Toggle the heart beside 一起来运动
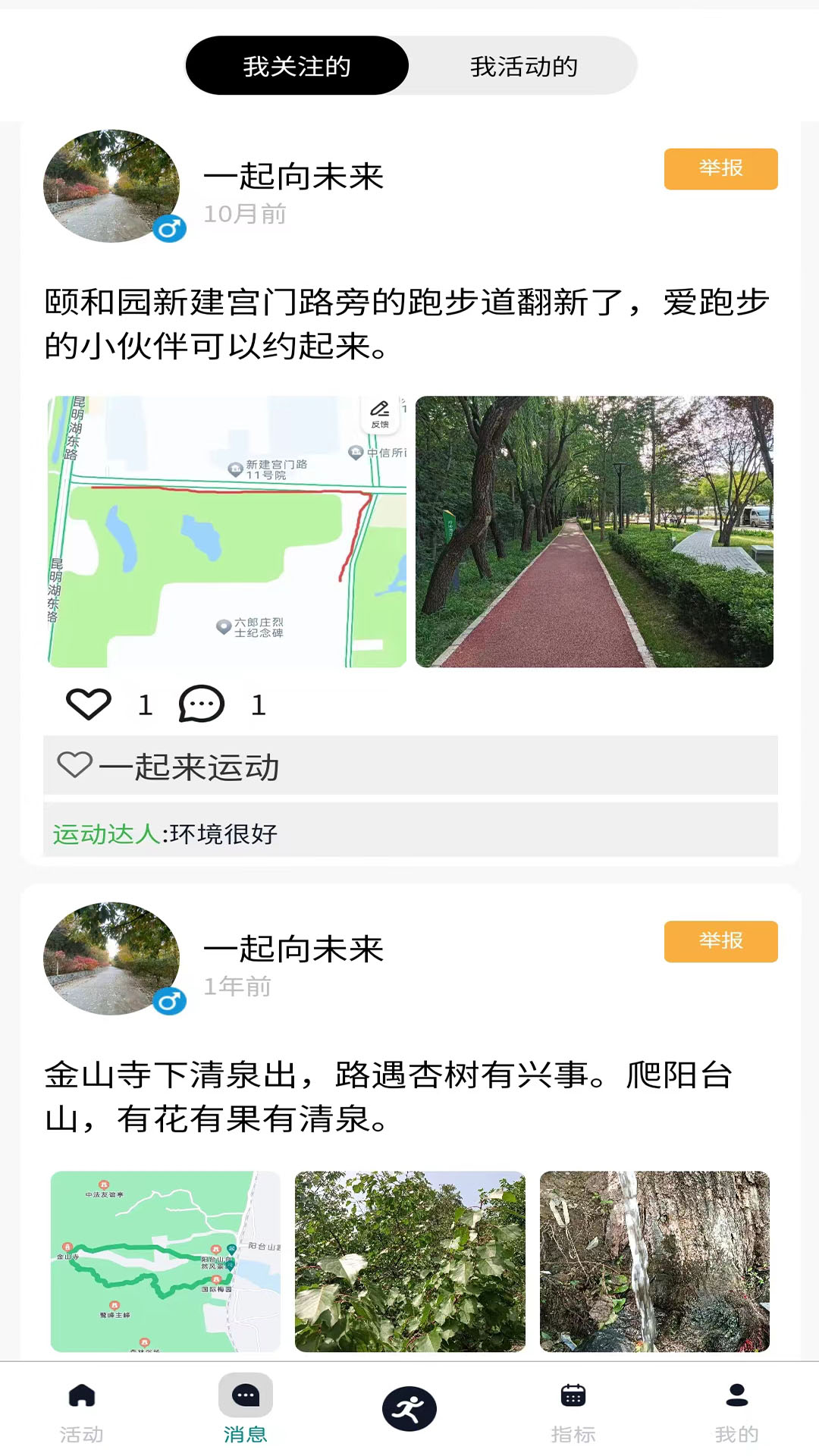Viewport: 819px width, 1456px height. click(x=74, y=767)
